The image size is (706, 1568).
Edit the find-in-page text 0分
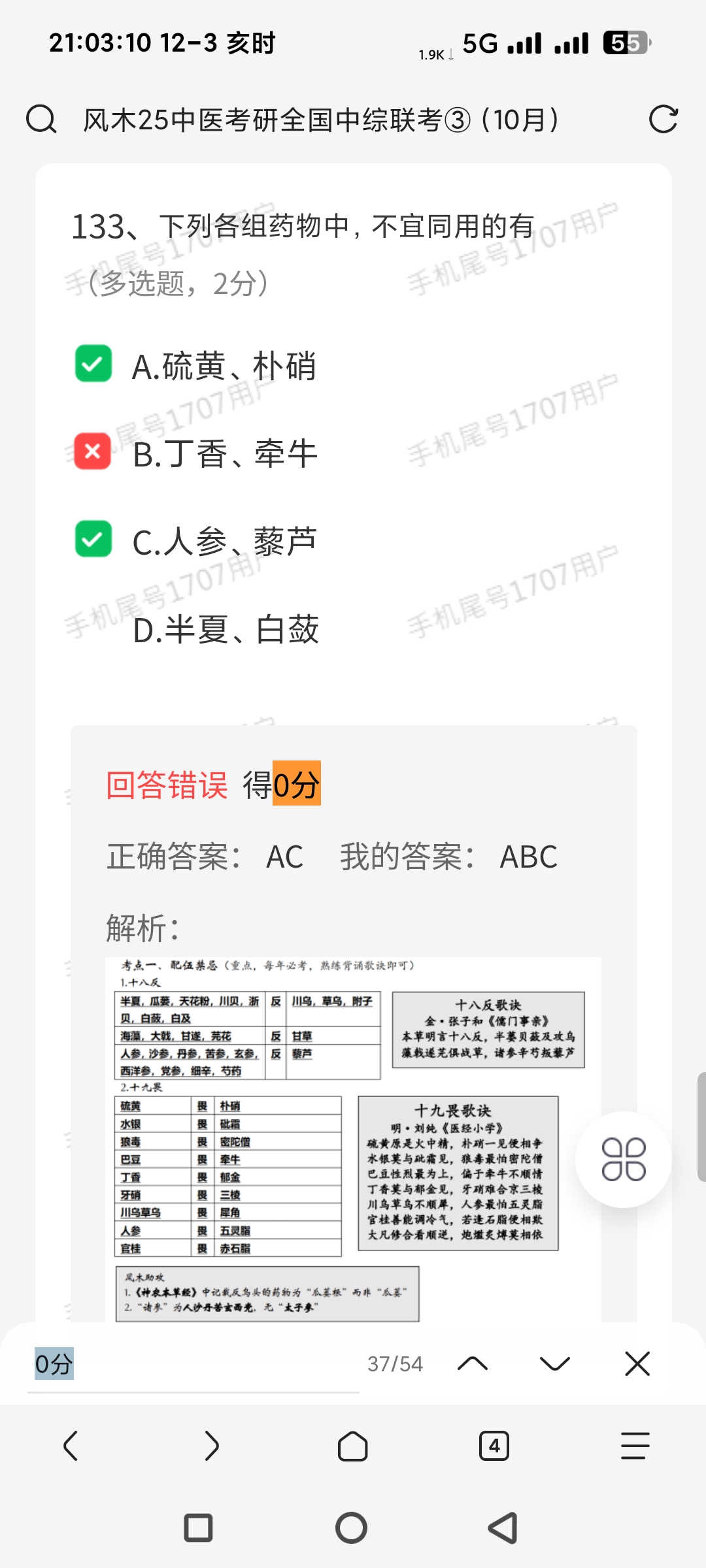[190, 1364]
